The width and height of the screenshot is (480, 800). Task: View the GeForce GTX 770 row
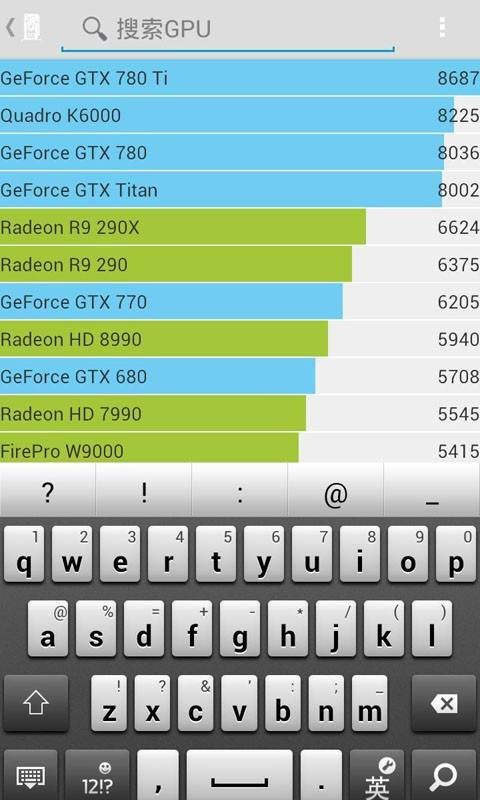coord(240,301)
